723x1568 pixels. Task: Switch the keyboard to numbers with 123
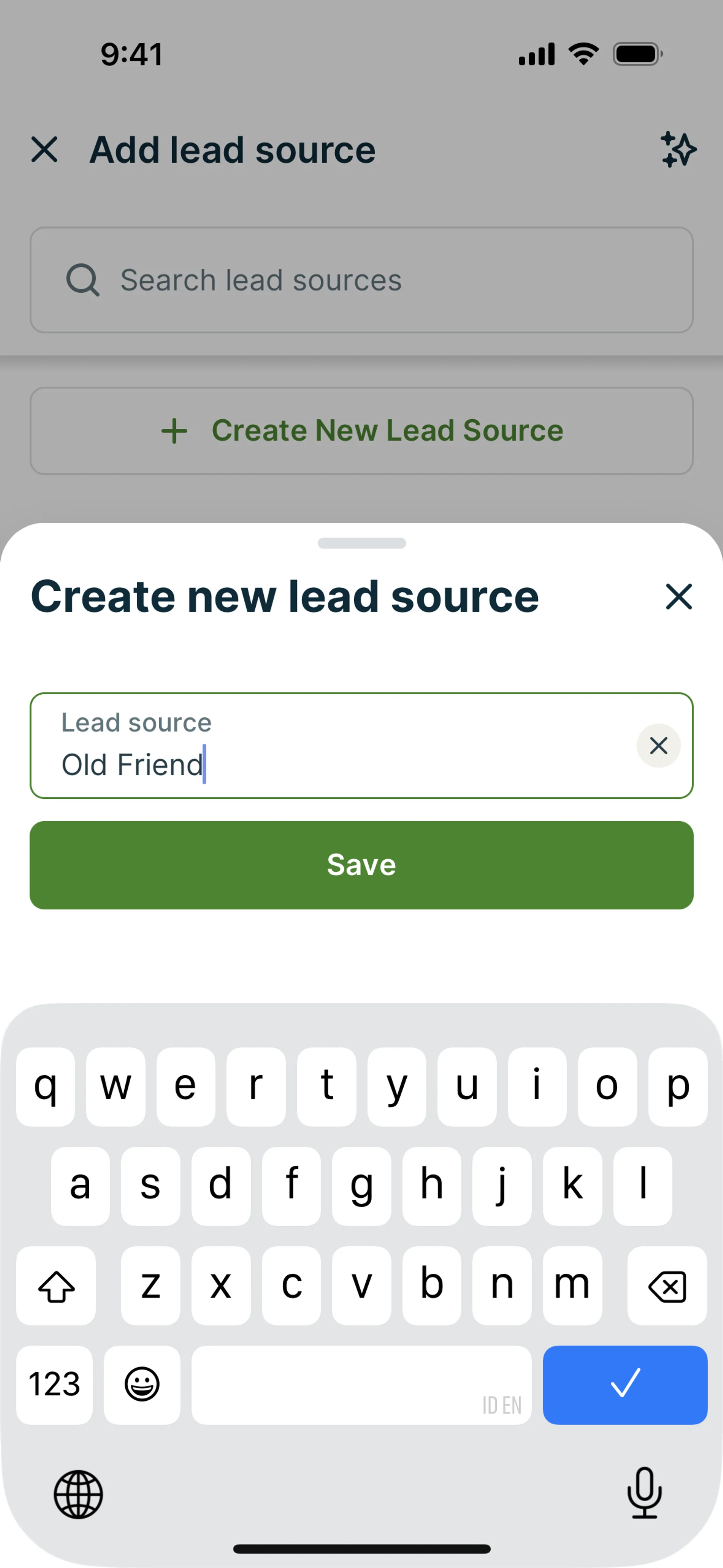click(x=55, y=1385)
